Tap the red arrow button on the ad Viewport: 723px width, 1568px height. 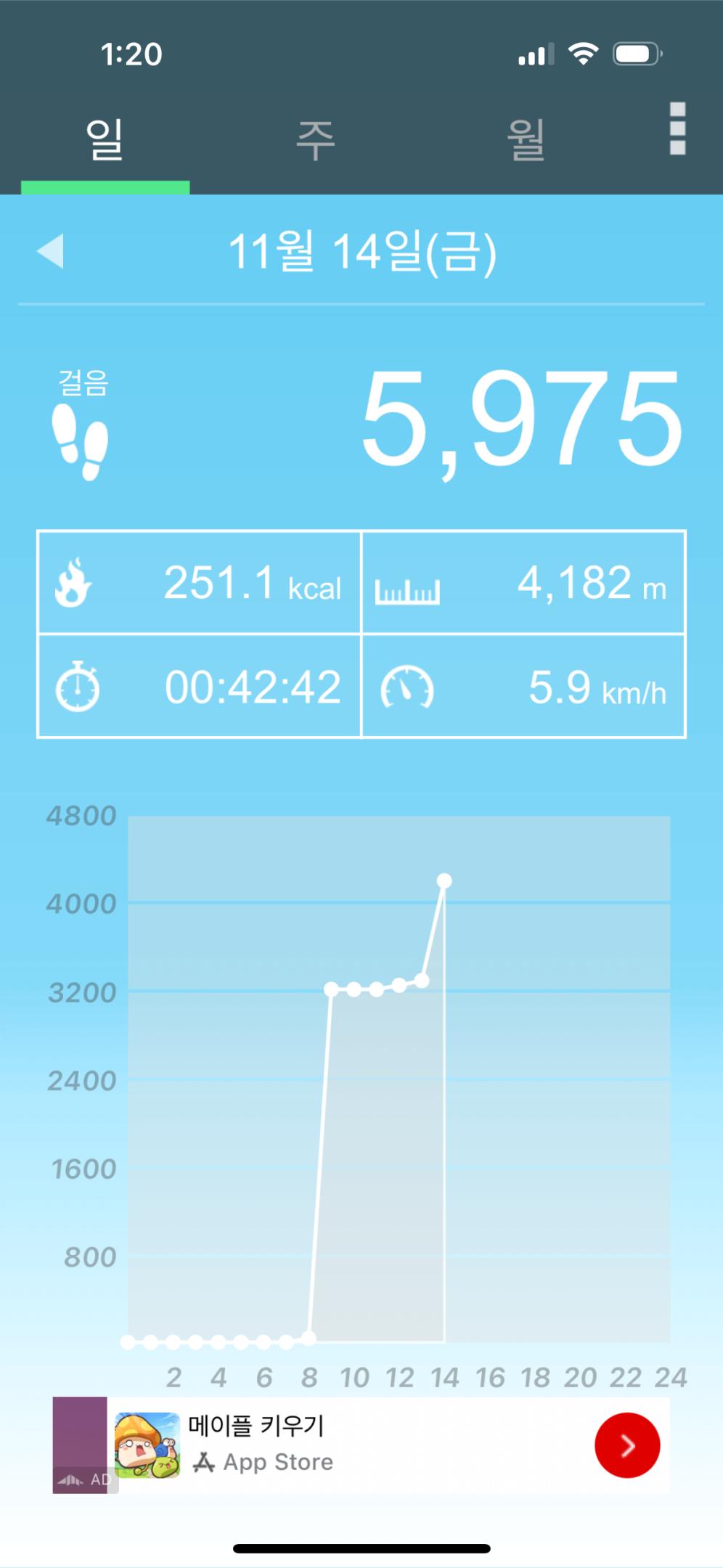(x=627, y=1445)
